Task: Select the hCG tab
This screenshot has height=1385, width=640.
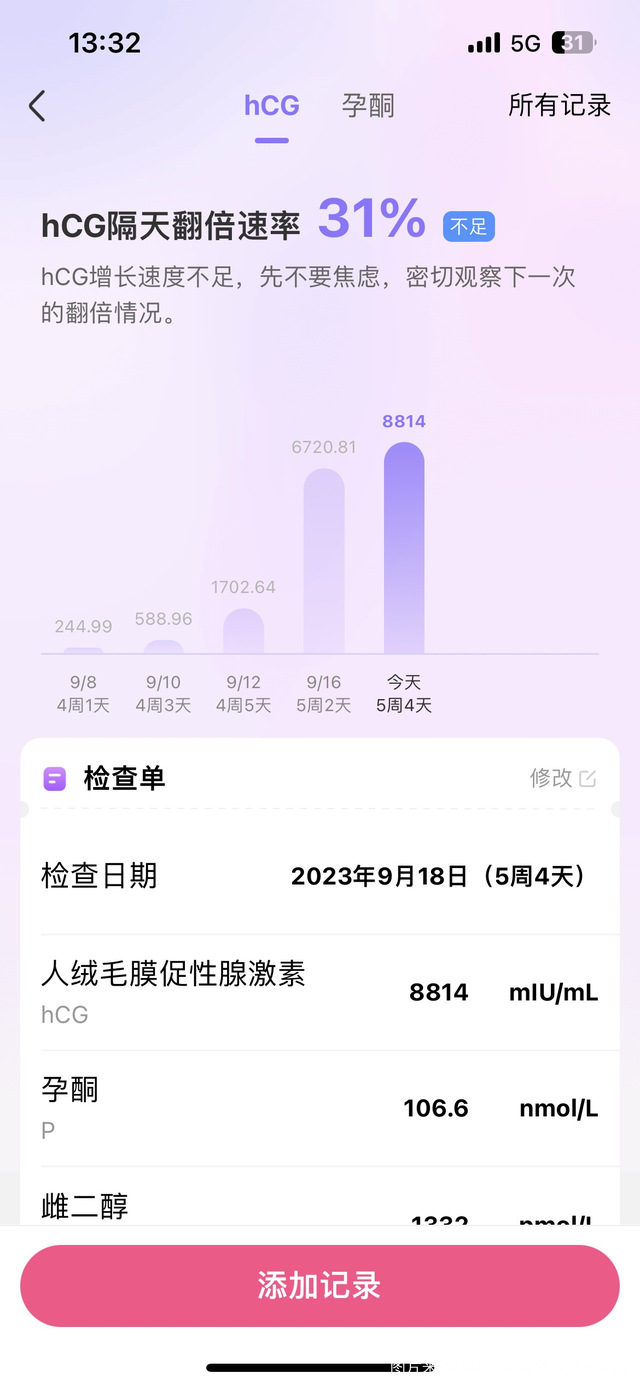Action: pyautogui.click(x=272, y=106)
